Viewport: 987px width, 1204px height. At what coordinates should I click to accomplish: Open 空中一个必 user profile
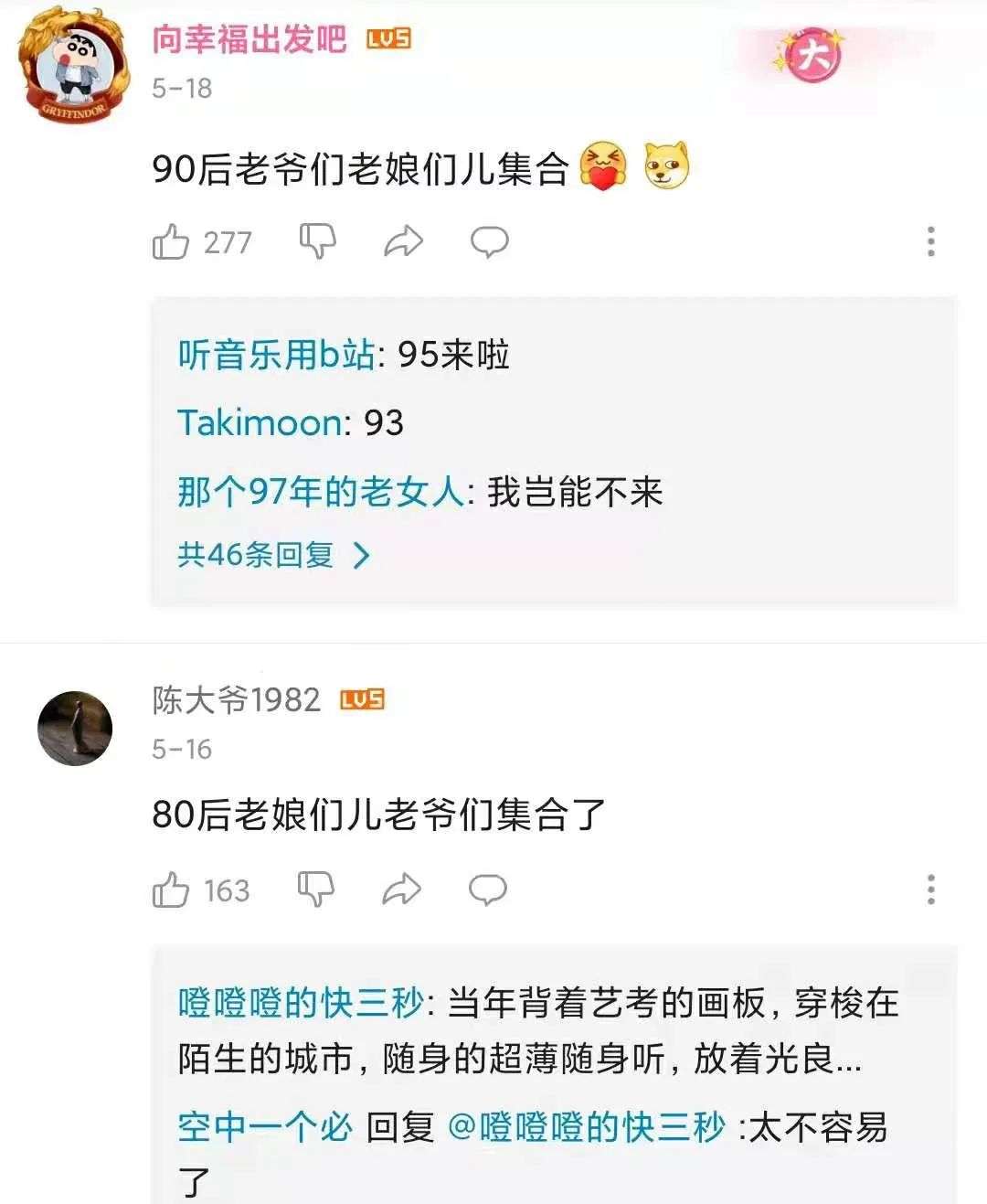coord(265,1127)
